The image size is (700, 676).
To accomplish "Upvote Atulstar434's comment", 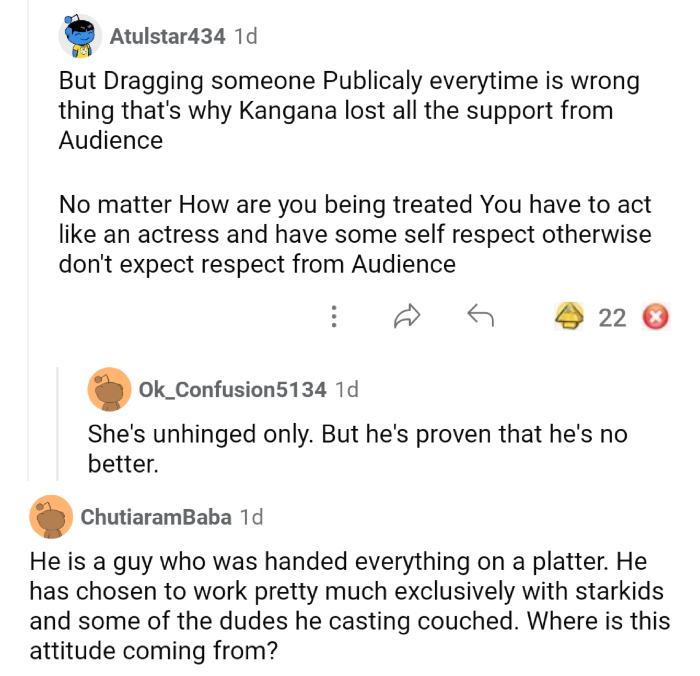I will 570,318.
